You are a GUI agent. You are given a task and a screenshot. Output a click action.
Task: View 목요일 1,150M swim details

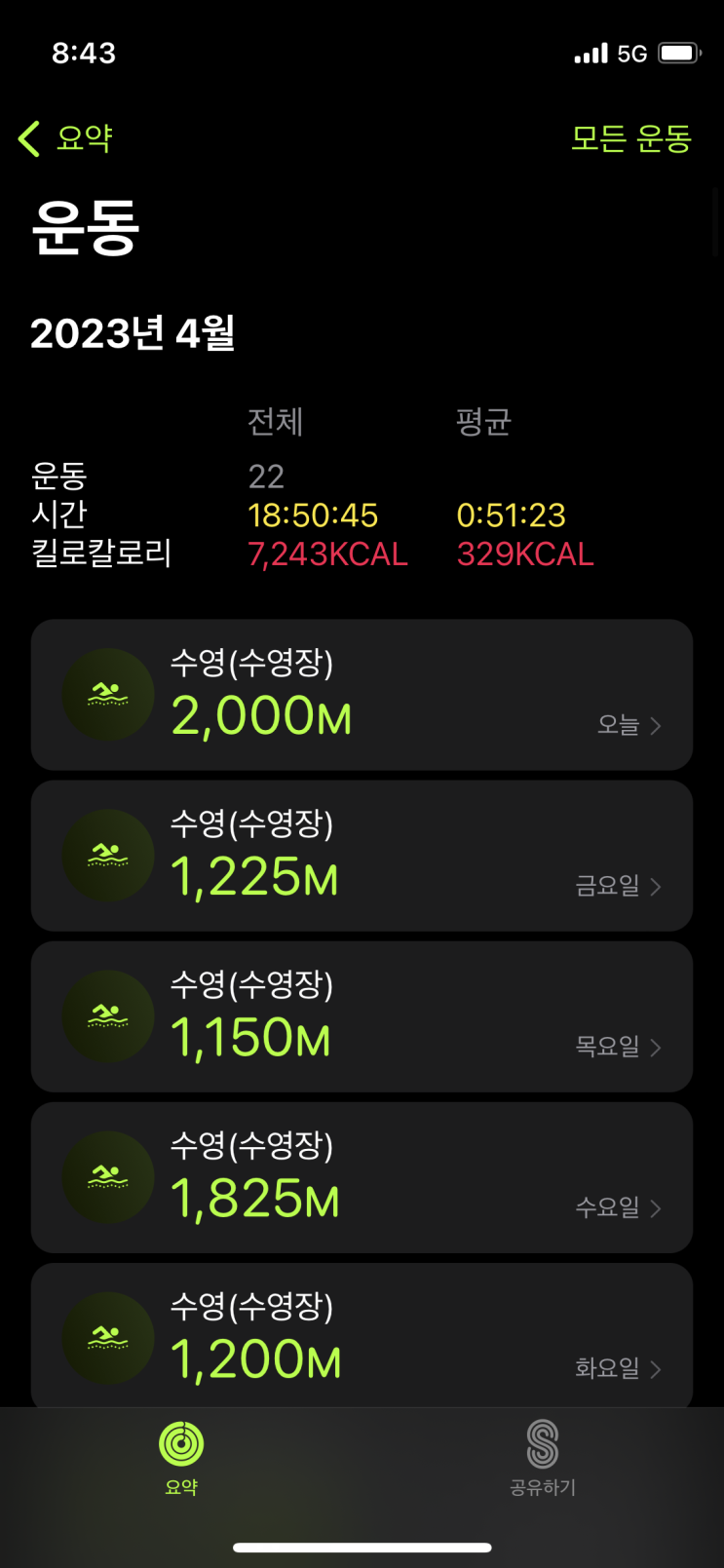[362, 1016]
